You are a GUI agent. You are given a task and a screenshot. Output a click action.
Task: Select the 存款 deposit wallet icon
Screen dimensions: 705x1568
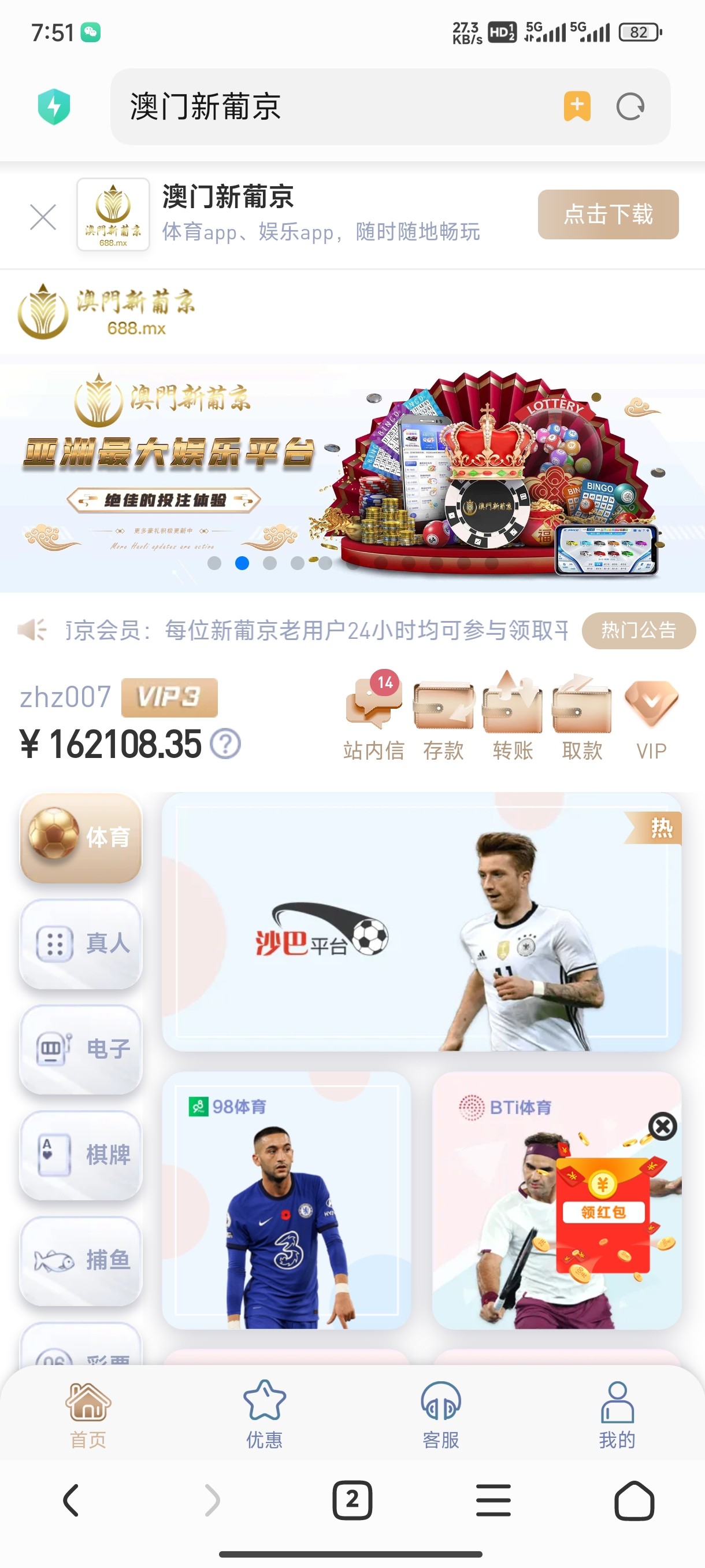pyautogui.click(x=443, y=709)
